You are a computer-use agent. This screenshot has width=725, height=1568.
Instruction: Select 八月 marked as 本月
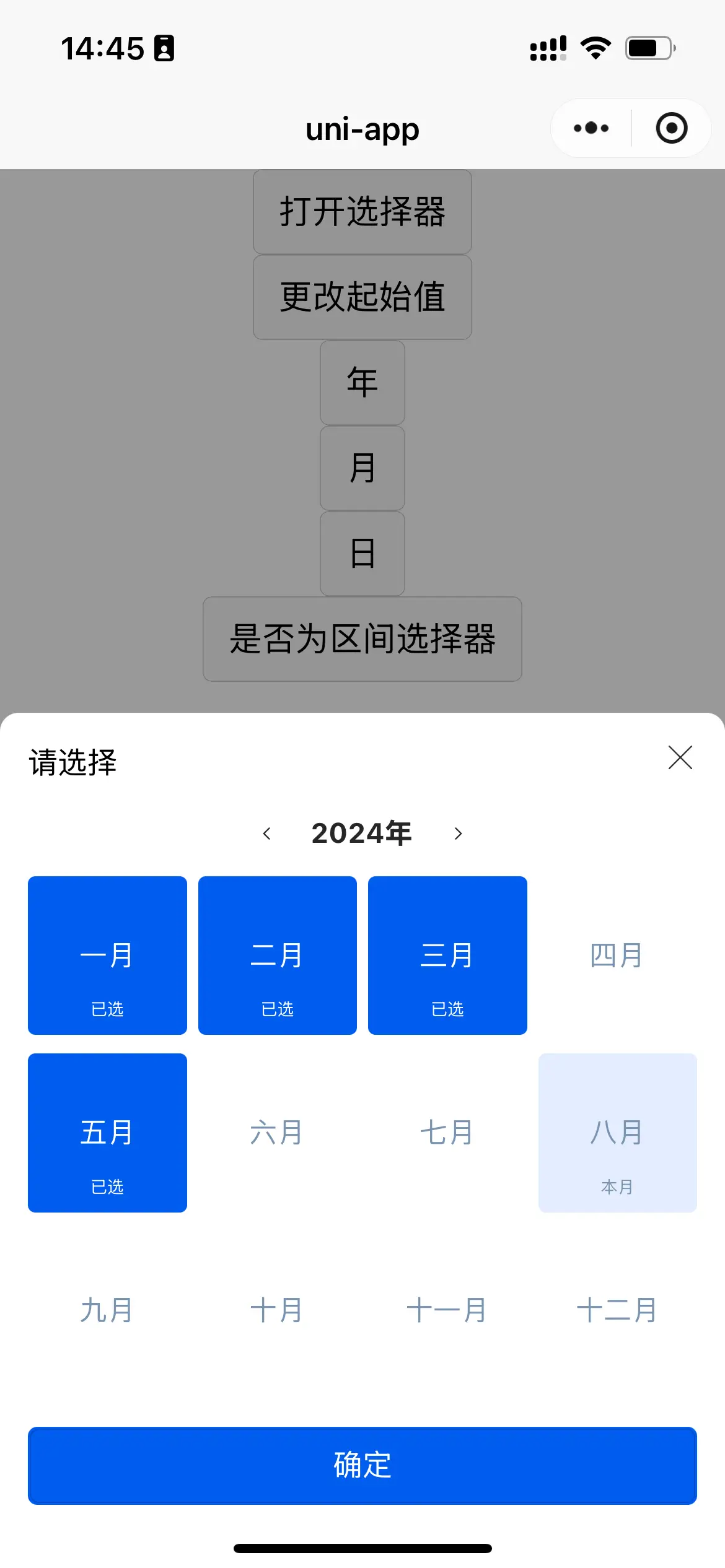[618, 1133]
